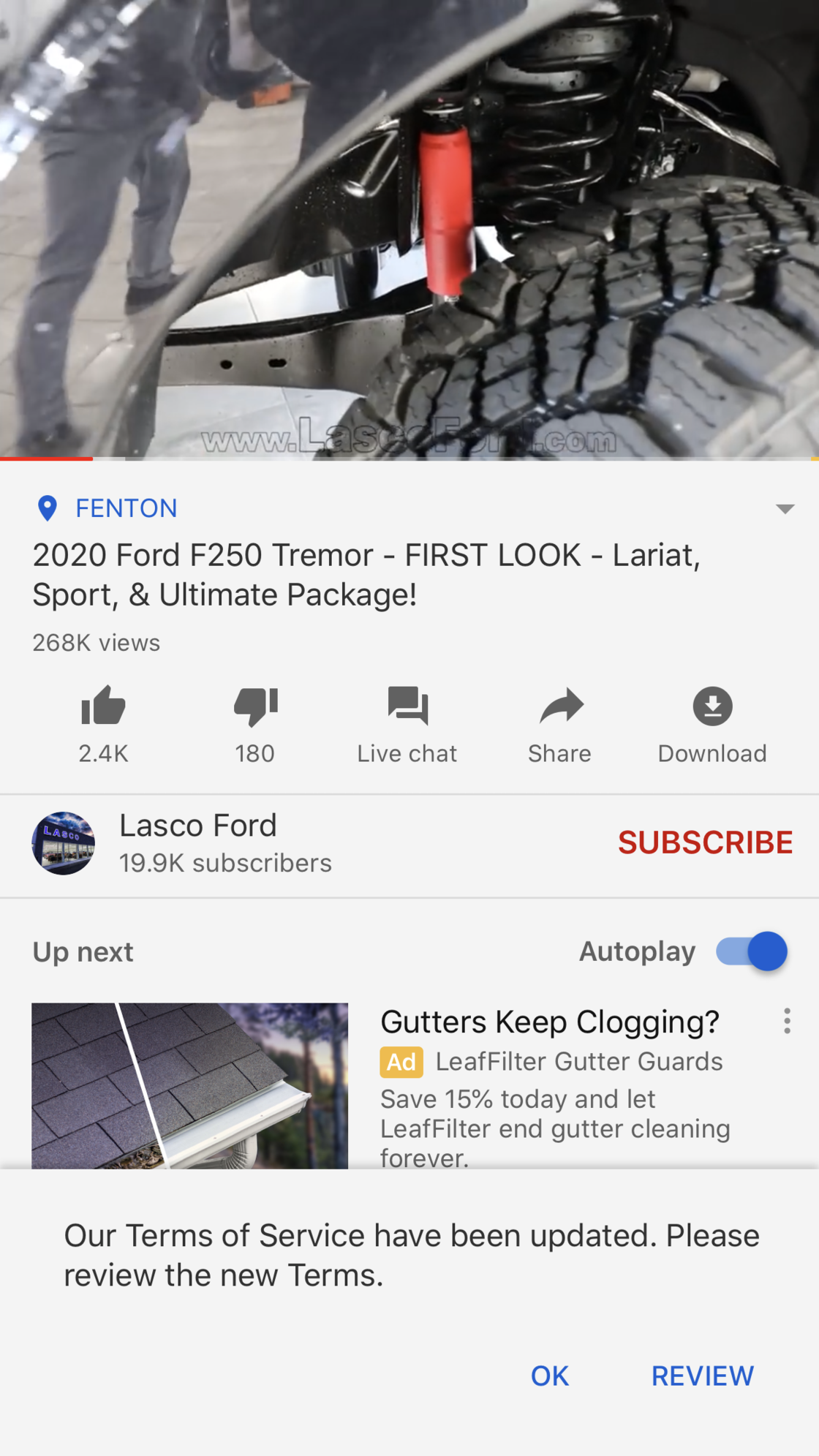Collapse the details using the down arrow

point(783,508)
